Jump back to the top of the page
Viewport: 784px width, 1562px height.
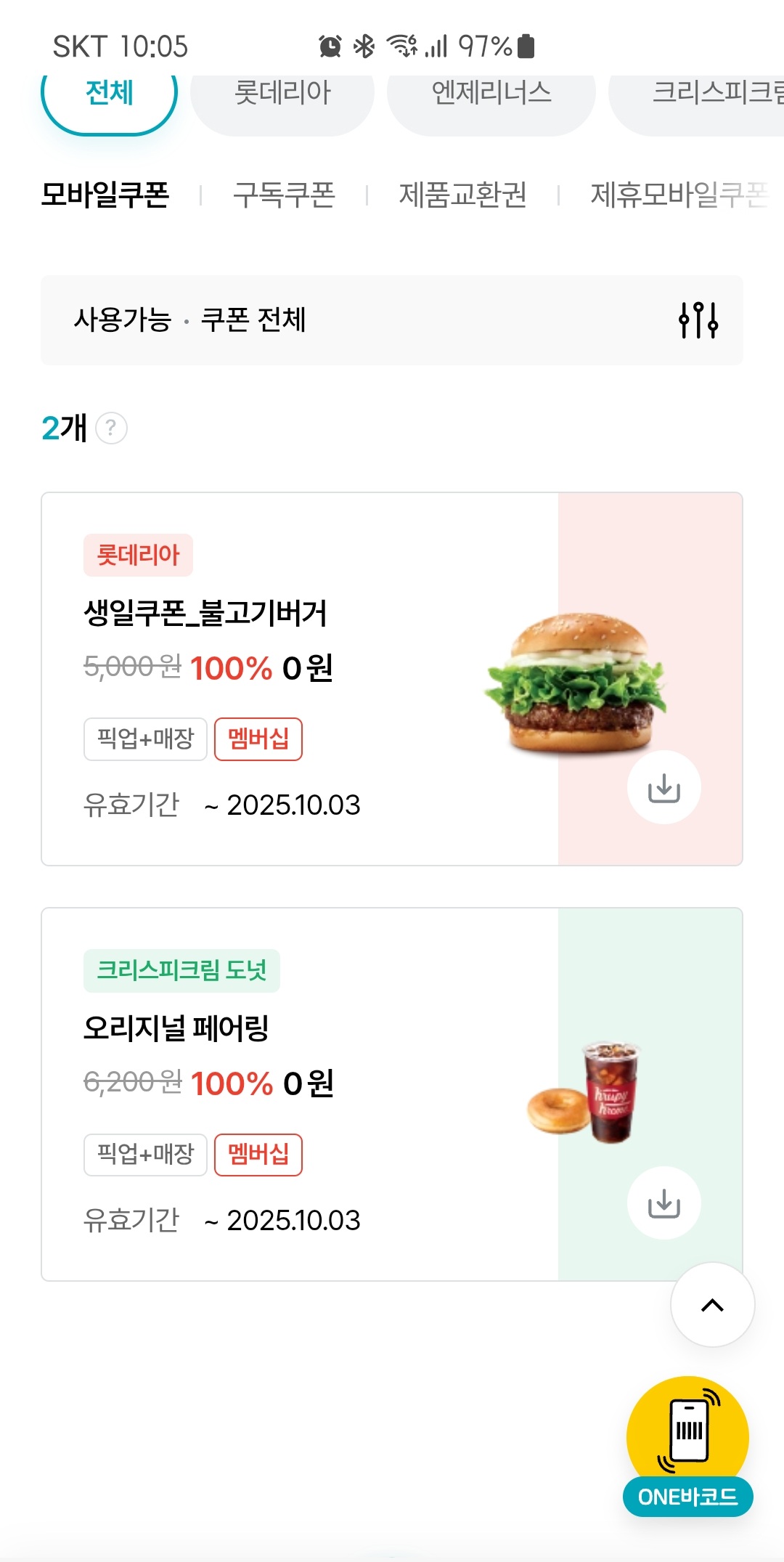click(712, 1305)
